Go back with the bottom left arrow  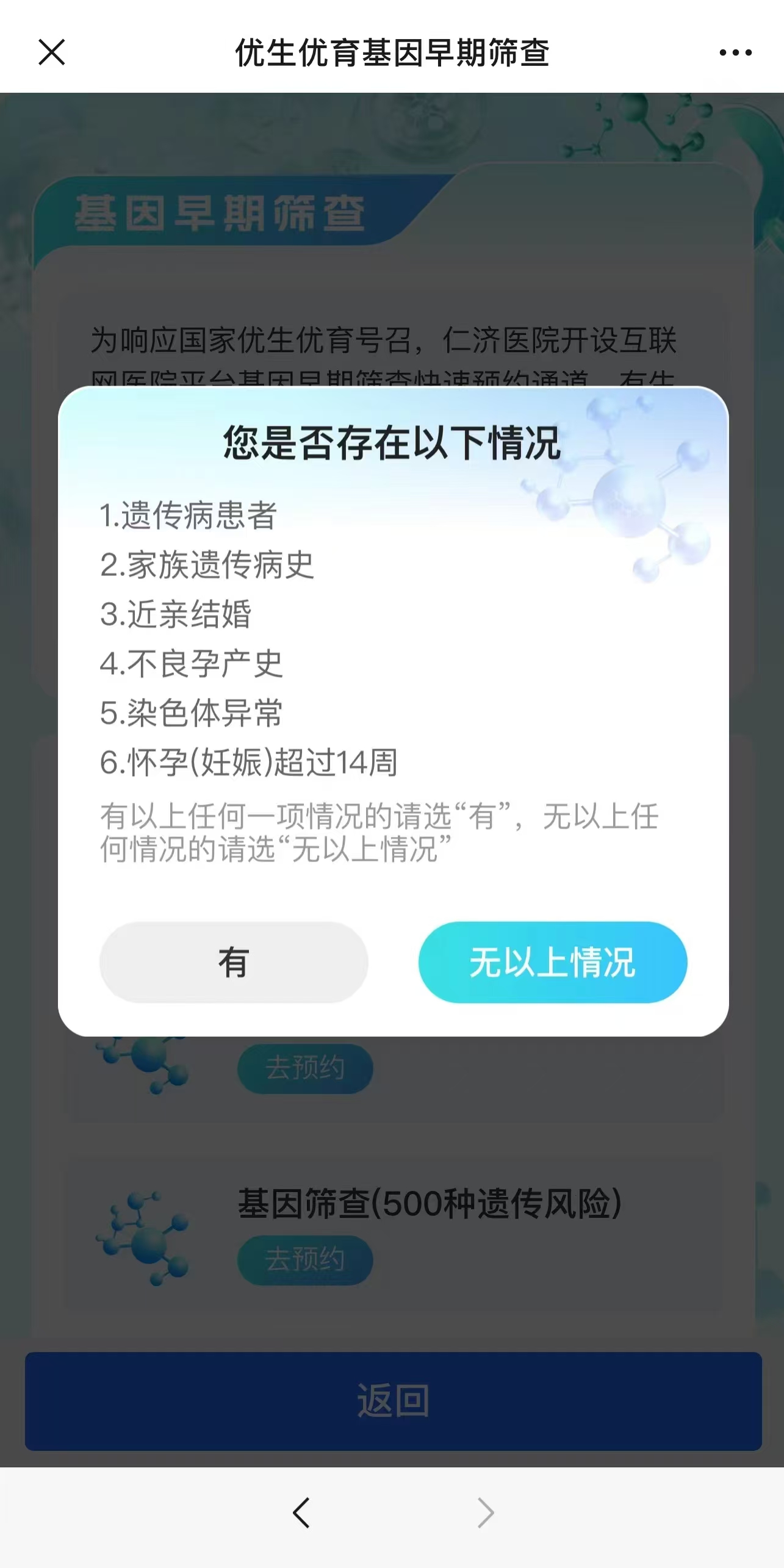pyautogui.click(x=301, y=1512)
